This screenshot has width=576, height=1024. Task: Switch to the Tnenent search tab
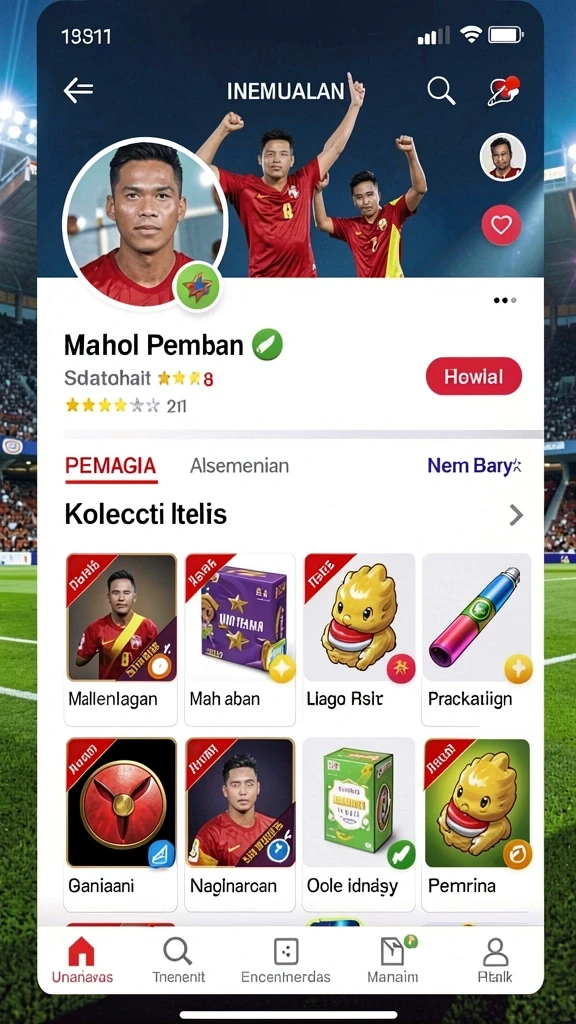[178, 961]
